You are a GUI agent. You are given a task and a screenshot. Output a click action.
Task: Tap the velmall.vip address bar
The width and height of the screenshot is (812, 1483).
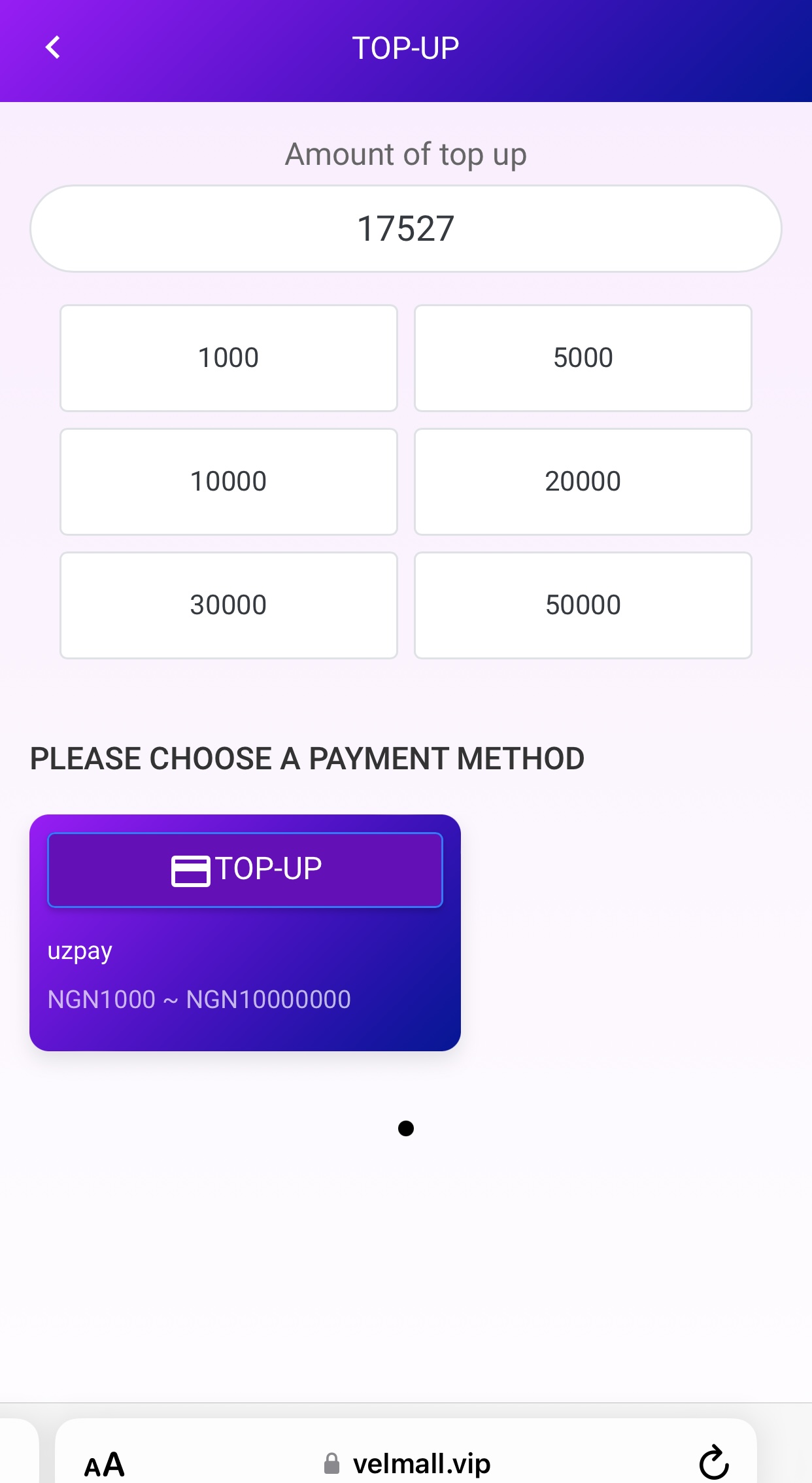406,1463
